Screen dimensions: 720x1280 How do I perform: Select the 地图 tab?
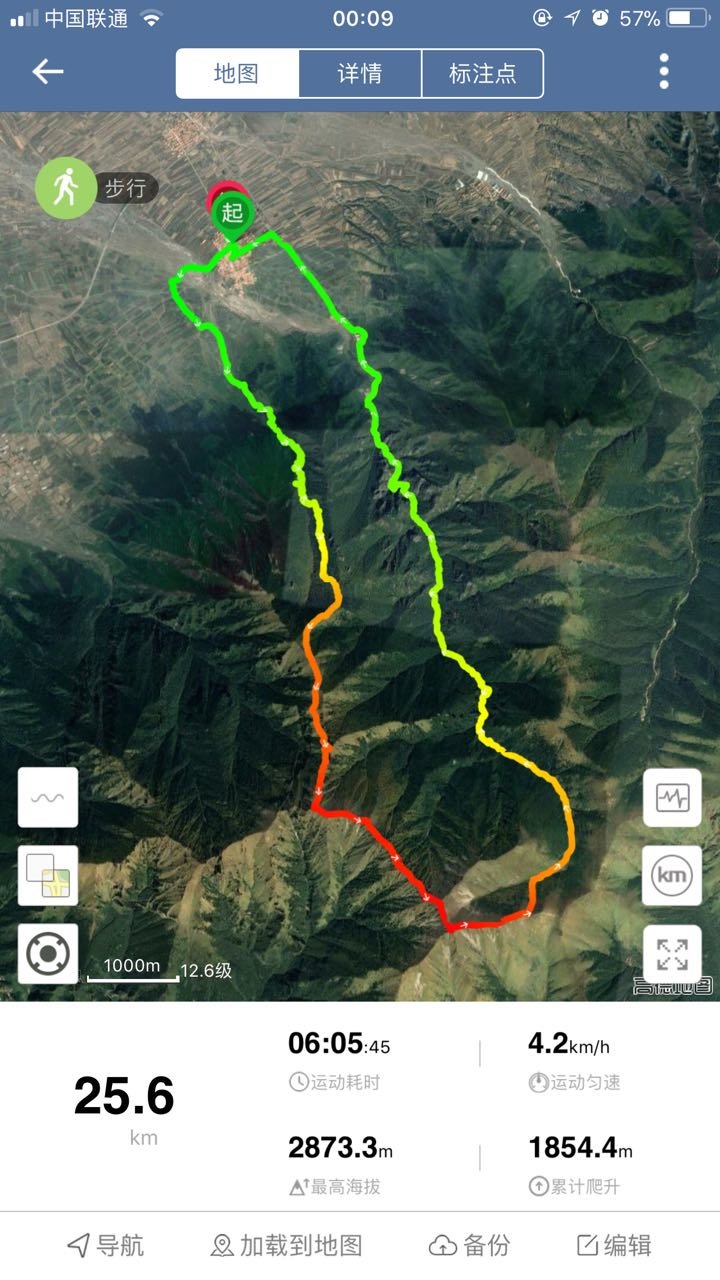tap(237, 73)
